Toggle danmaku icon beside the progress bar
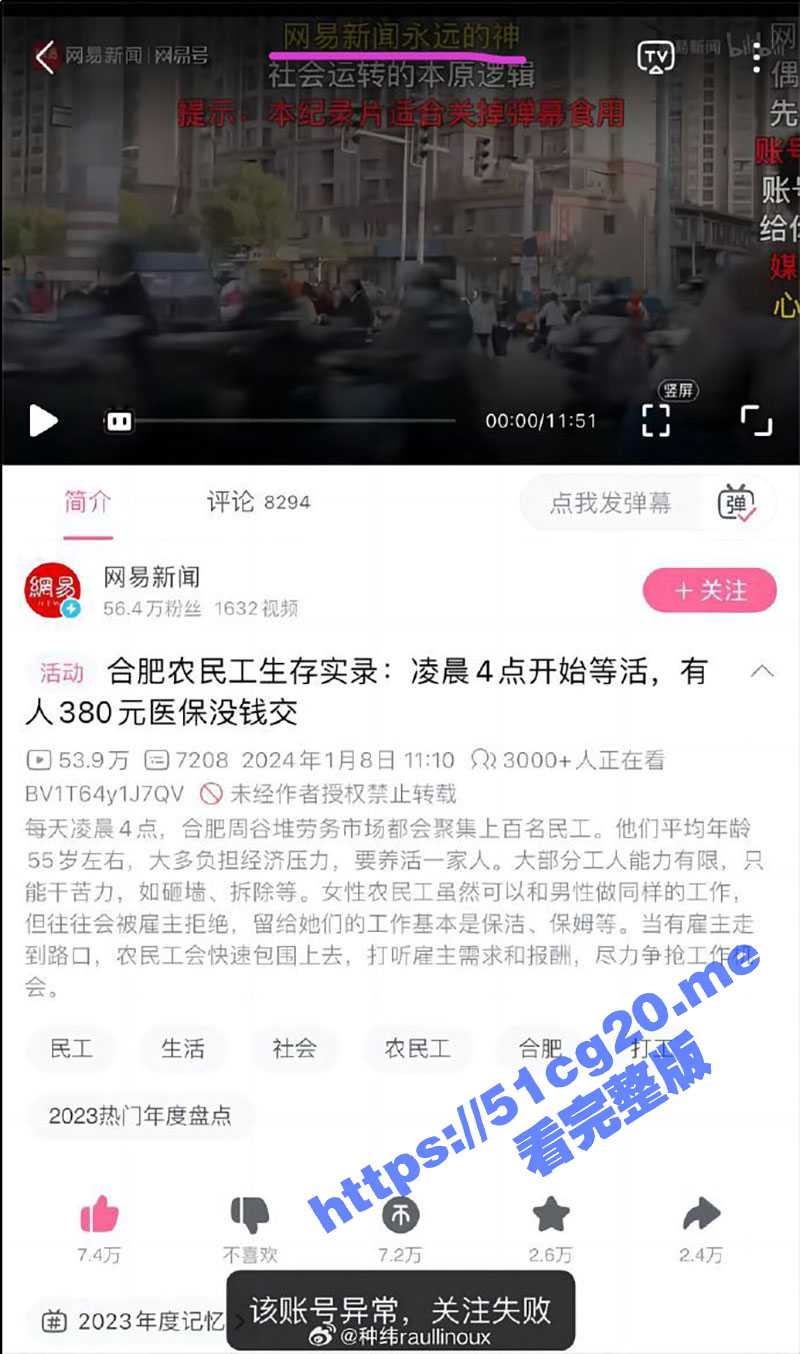The height and width of the screenshot is (1354, 800). point(119,421)
